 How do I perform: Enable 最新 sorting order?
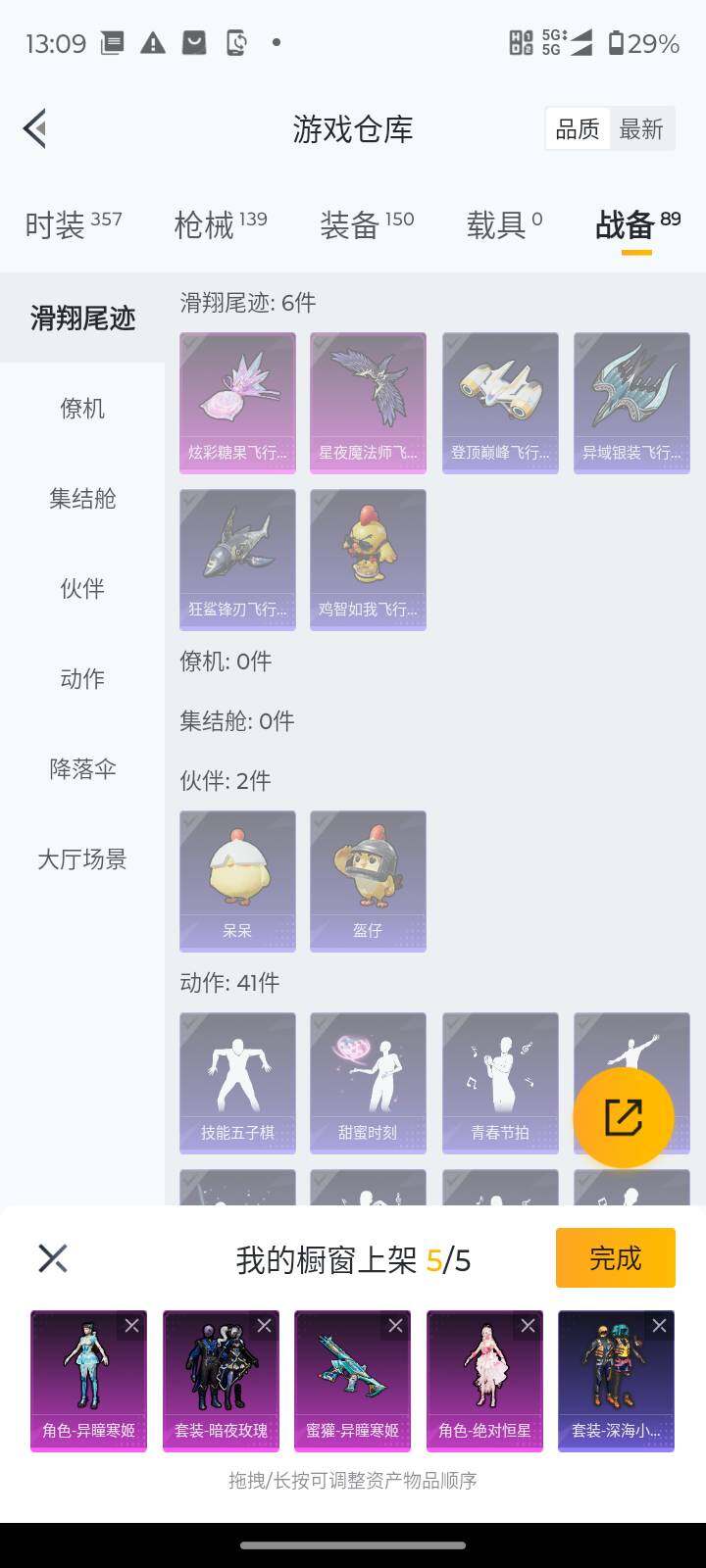[642, 128]
